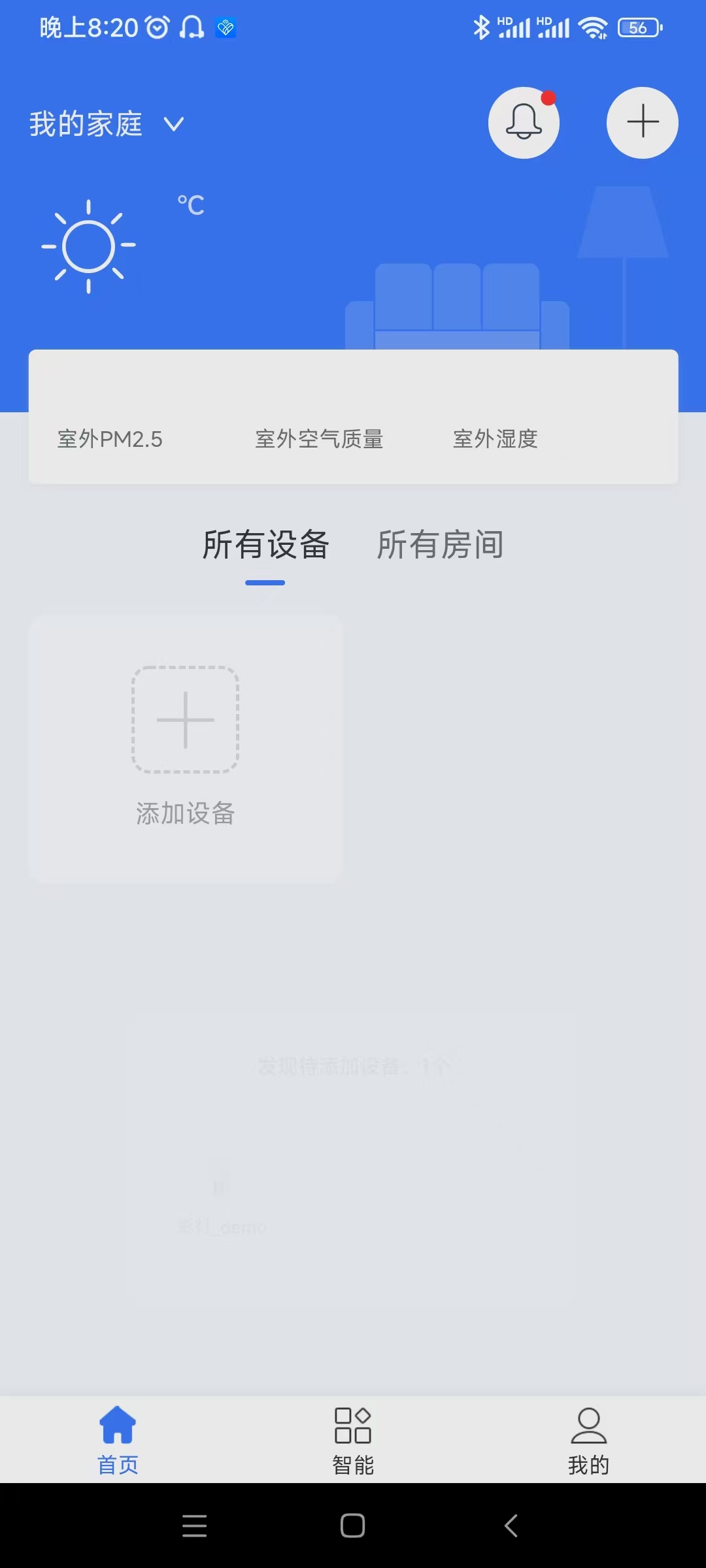Go back using the system back button
The height and width of the screenshot is (1568, 706).
511,1526
